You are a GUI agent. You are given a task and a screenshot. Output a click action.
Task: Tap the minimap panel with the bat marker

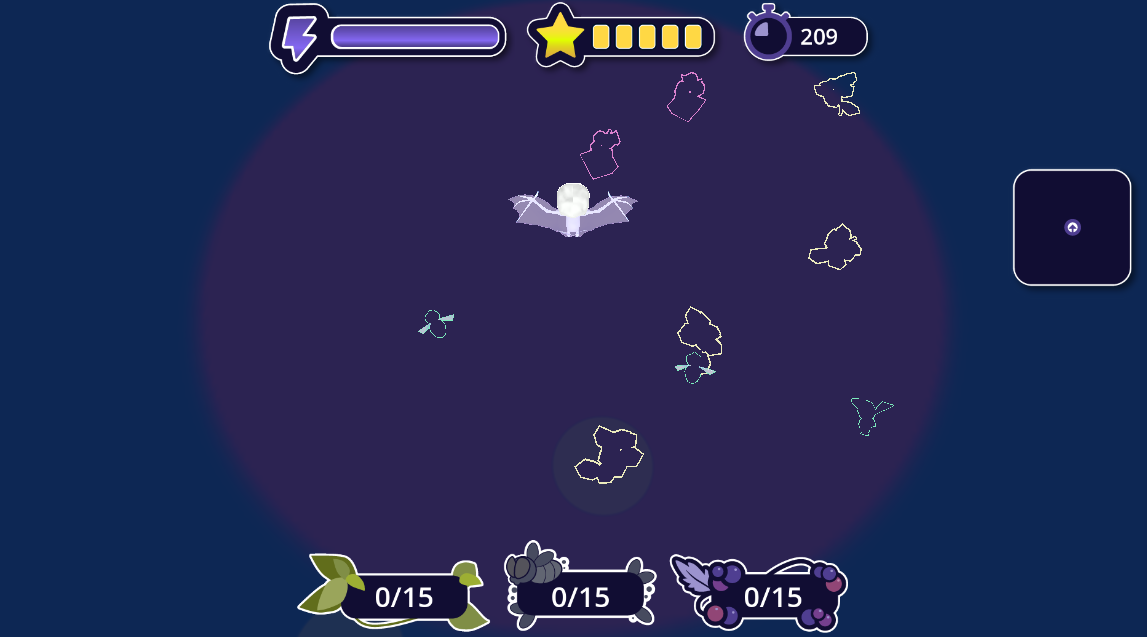point(1072,228)
